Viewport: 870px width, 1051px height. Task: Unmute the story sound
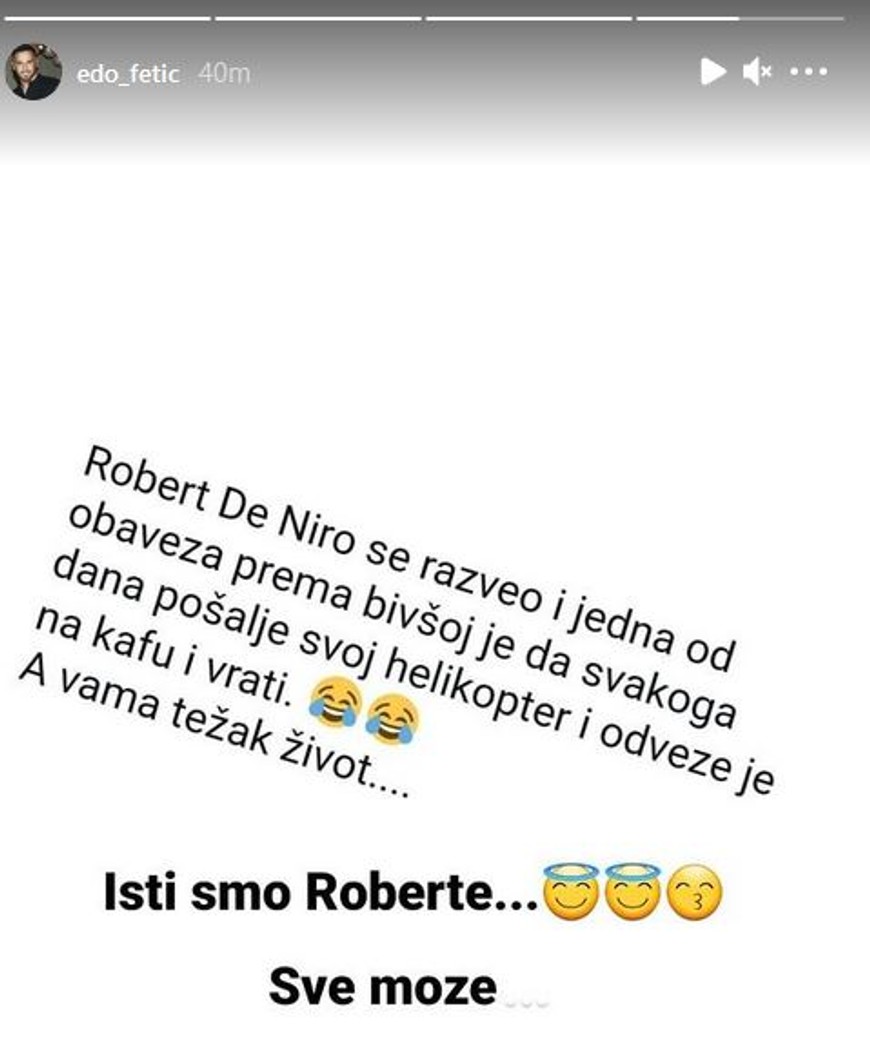757,71
